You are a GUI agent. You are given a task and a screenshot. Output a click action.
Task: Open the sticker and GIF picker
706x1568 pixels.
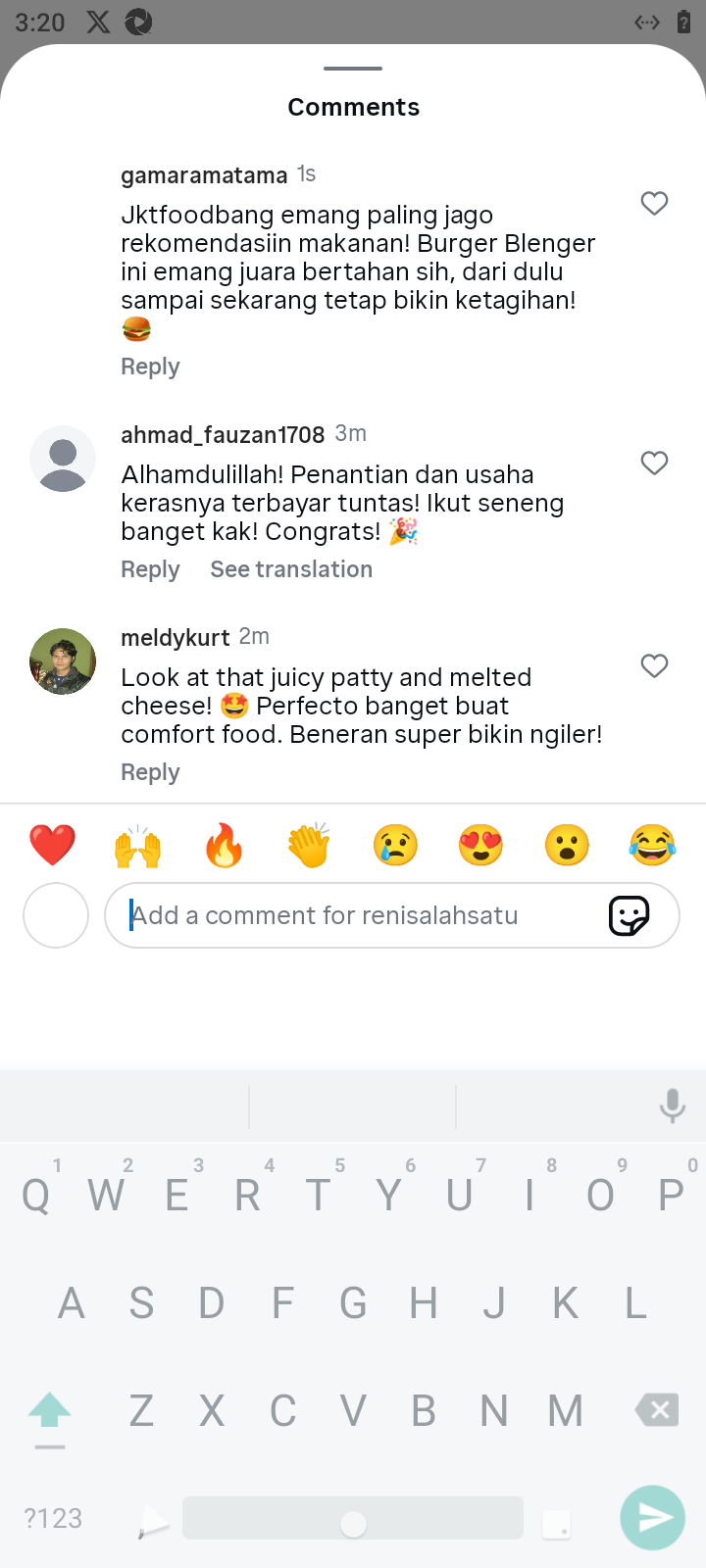tap(629, 915)
